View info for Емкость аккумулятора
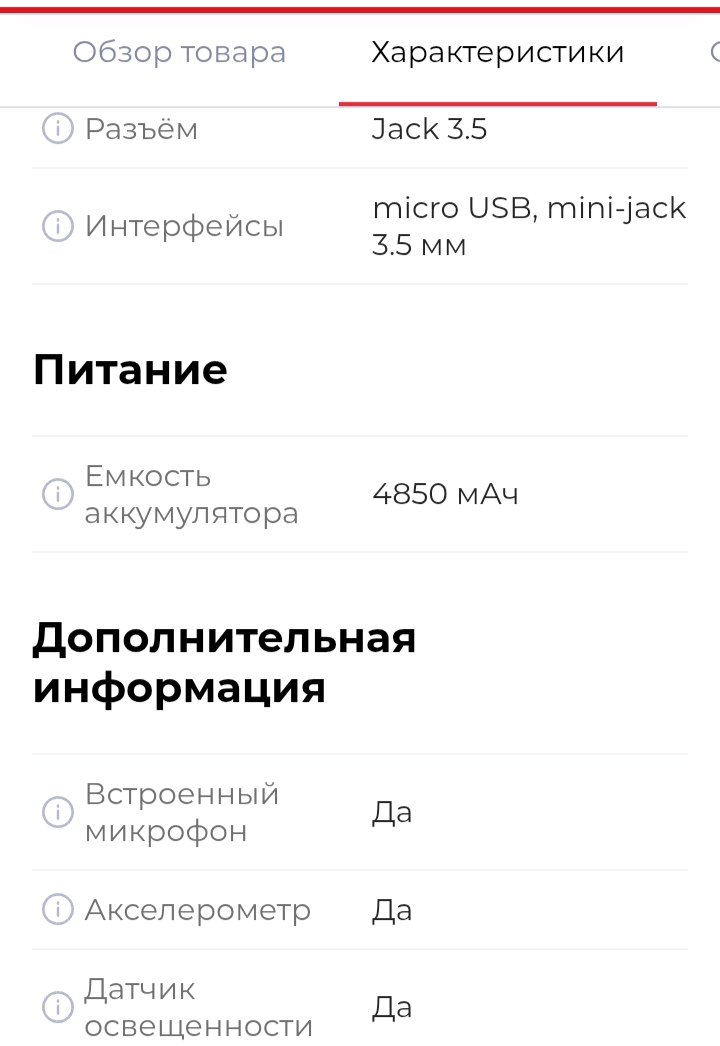Image resolution: width=720 pixels, height=1046 pixels. click(x=58, y=494)
